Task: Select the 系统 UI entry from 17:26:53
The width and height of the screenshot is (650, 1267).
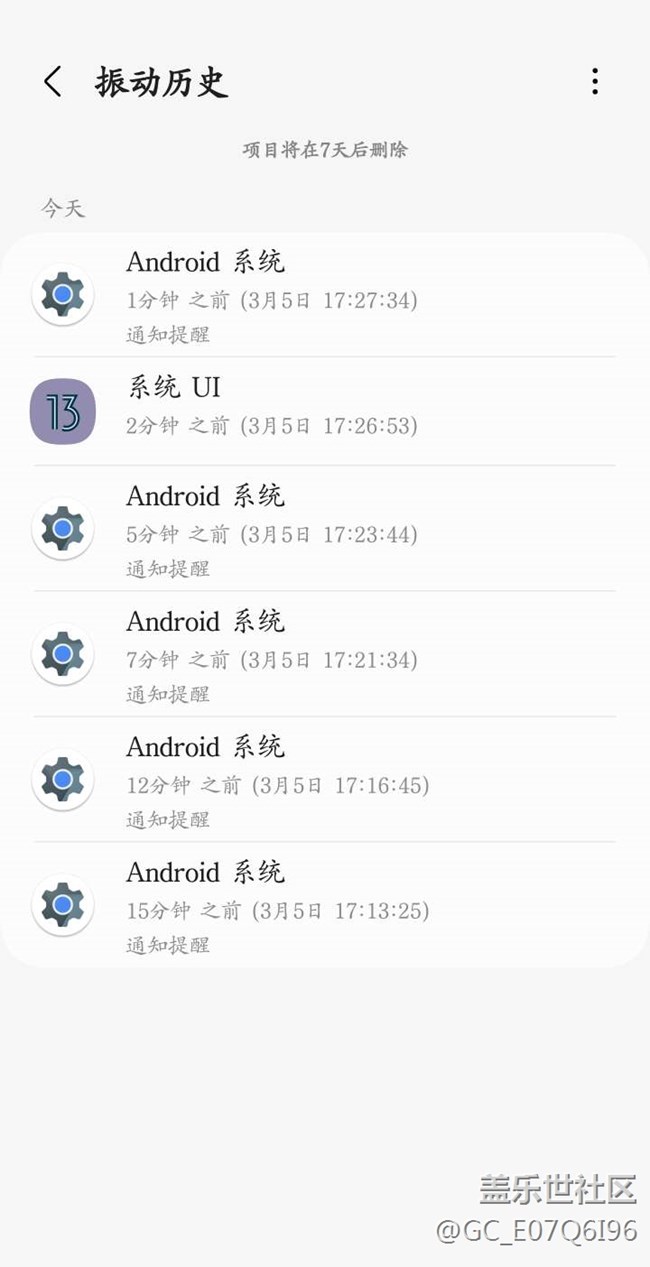Action: click(x=324, y=410)
